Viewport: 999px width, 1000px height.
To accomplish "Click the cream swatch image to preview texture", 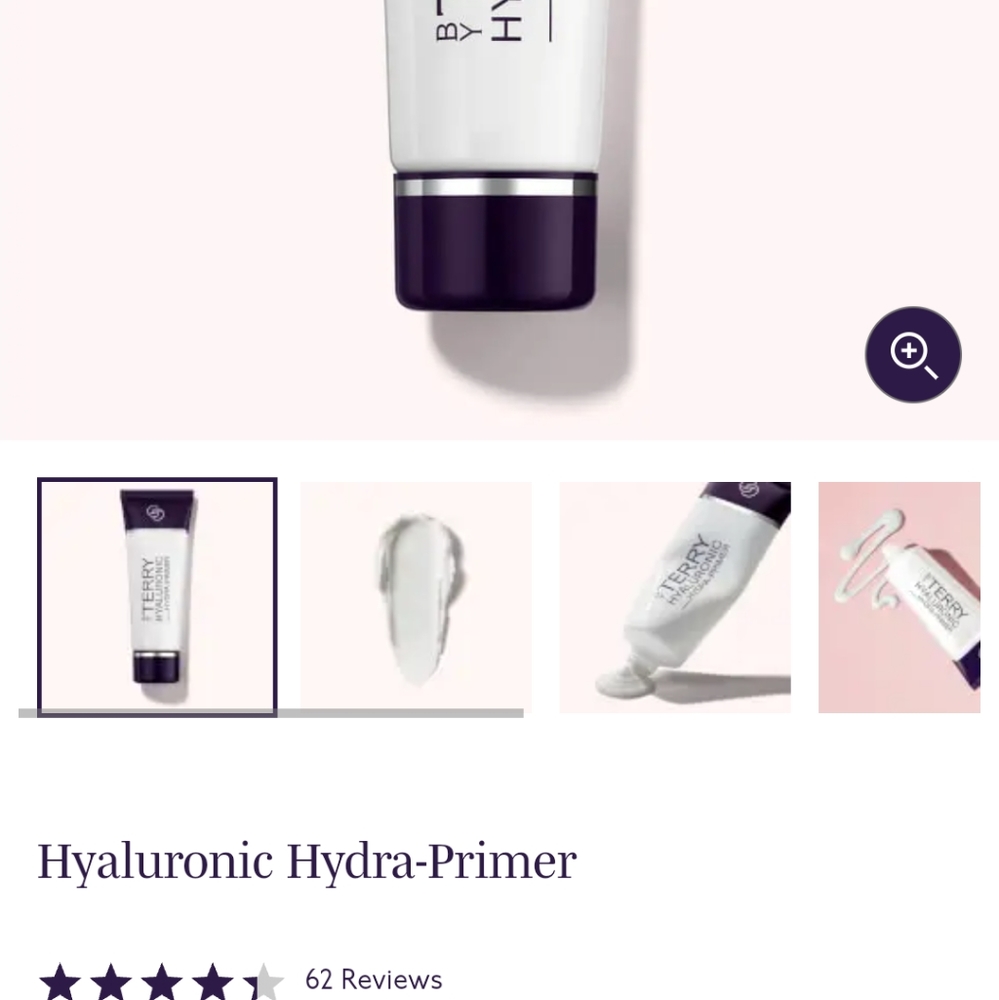I will 415,597.
